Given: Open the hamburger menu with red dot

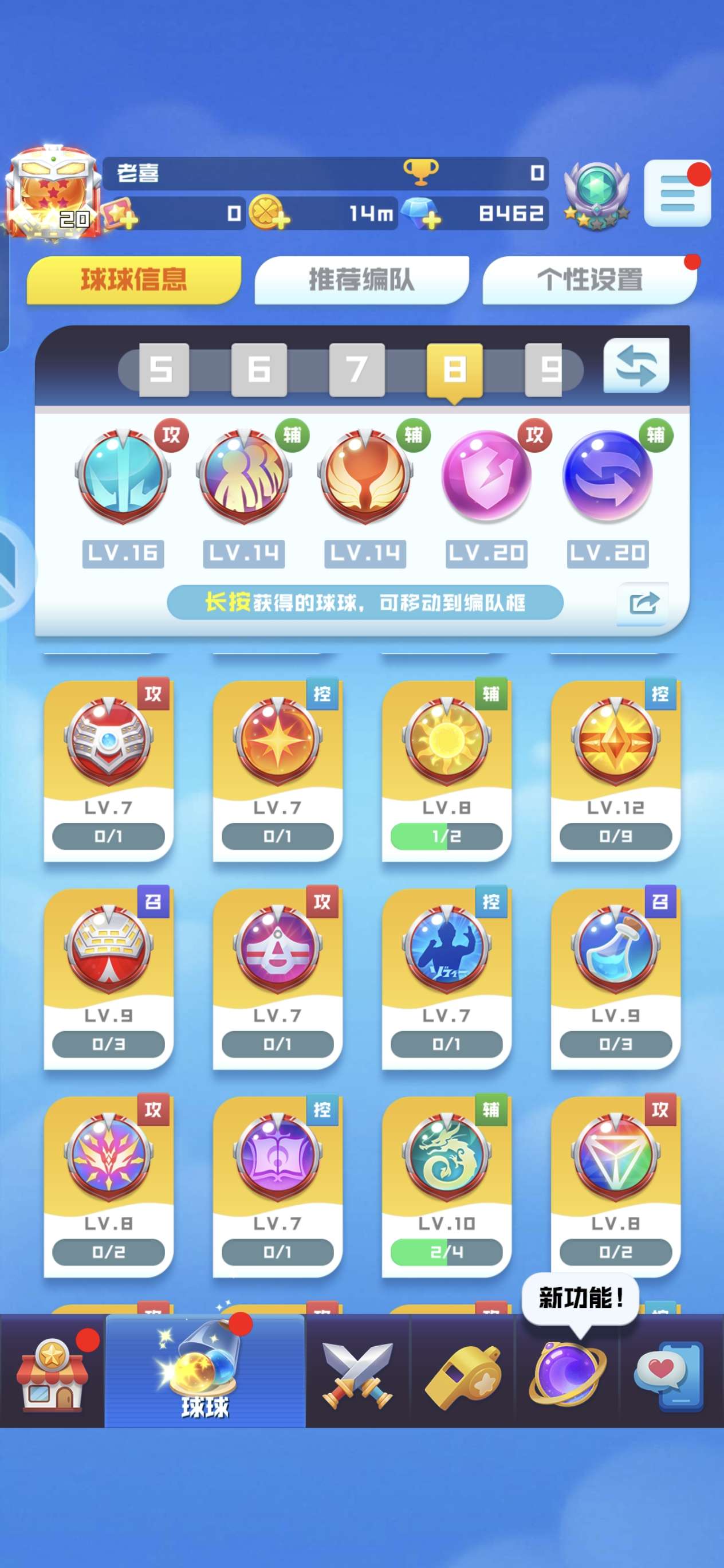Looking at the screenshot, I should coord(676,194).
